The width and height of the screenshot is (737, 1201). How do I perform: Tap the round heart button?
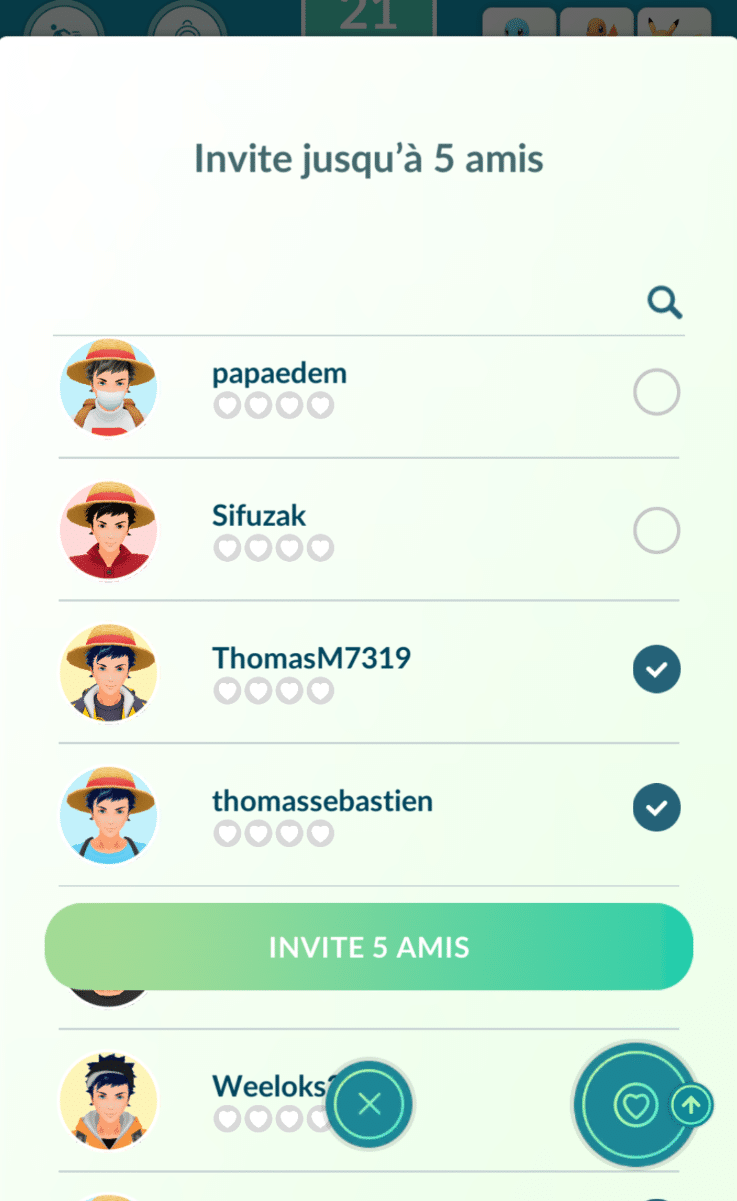point(635,1105)
